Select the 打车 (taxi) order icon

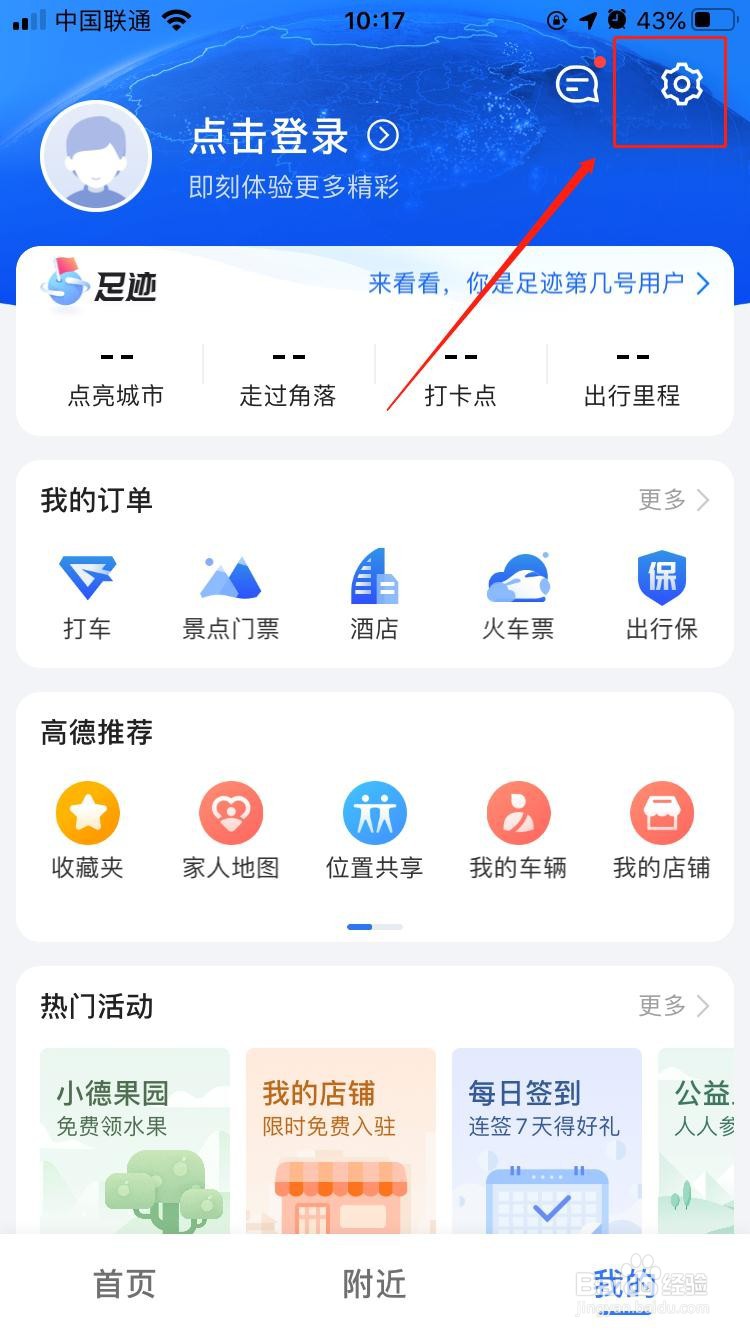(87, 575)
